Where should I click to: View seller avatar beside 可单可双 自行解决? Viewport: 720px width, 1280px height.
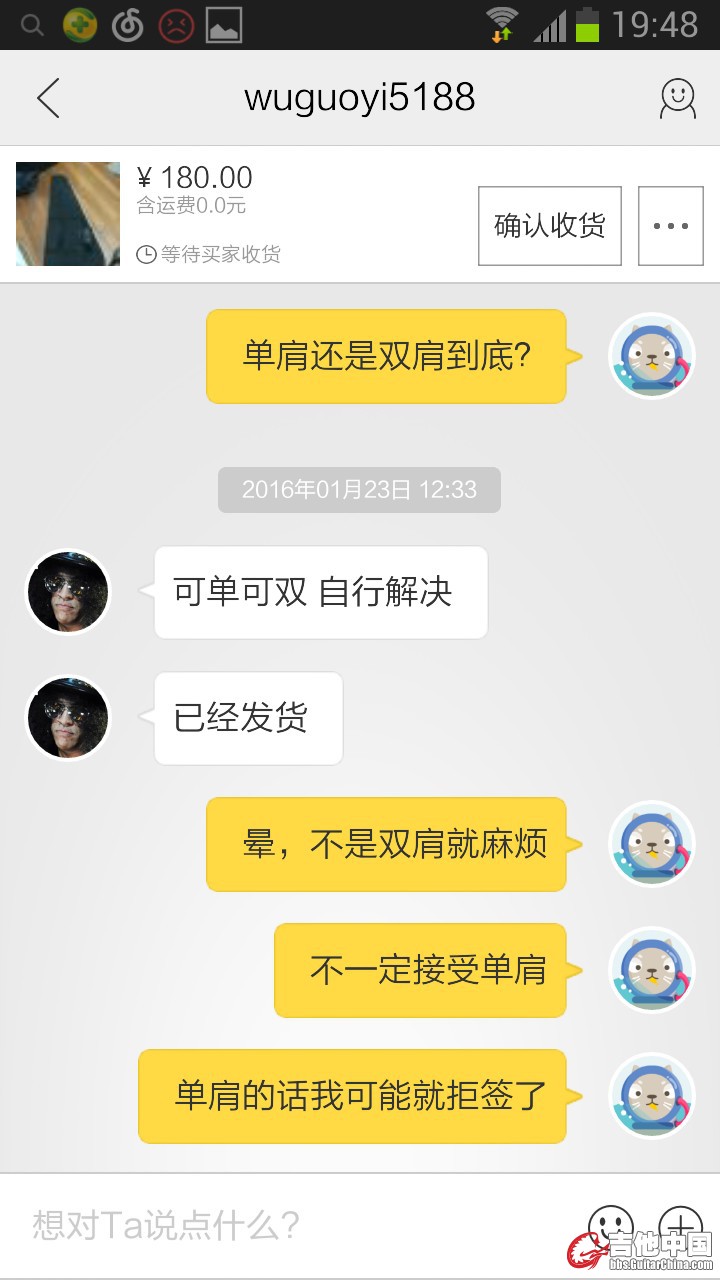click(68, 592)
